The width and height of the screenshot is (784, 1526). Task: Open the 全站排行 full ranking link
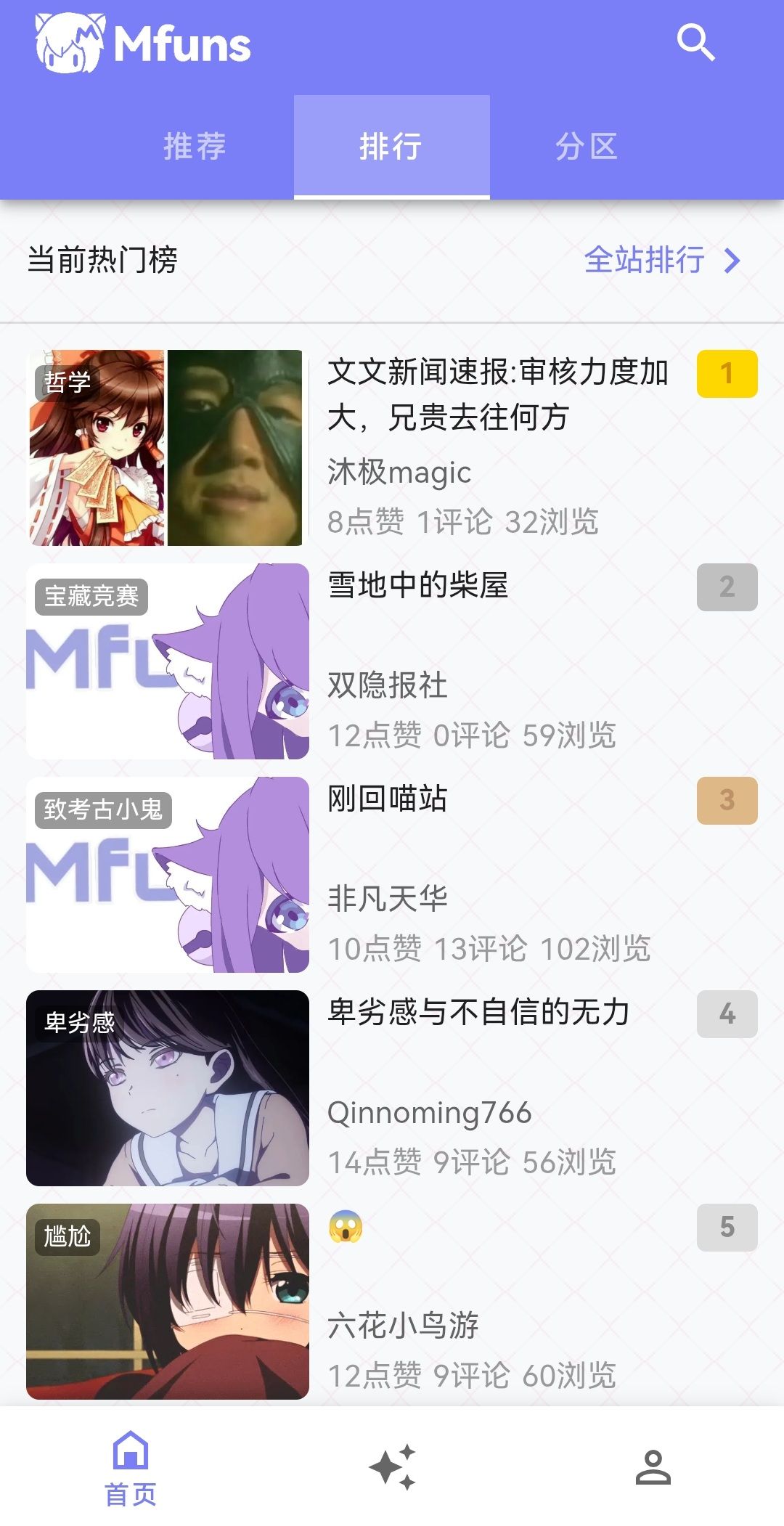coord(661,260)
